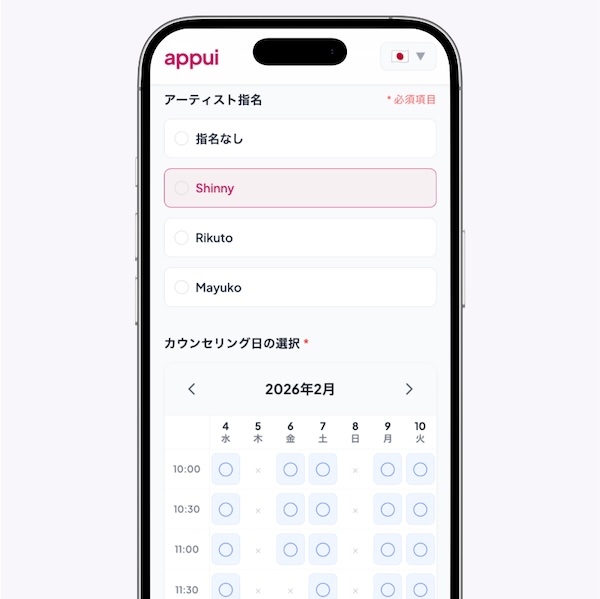Tap the appui logo to go home
The image size is (600, 599).
coord(191,57)
